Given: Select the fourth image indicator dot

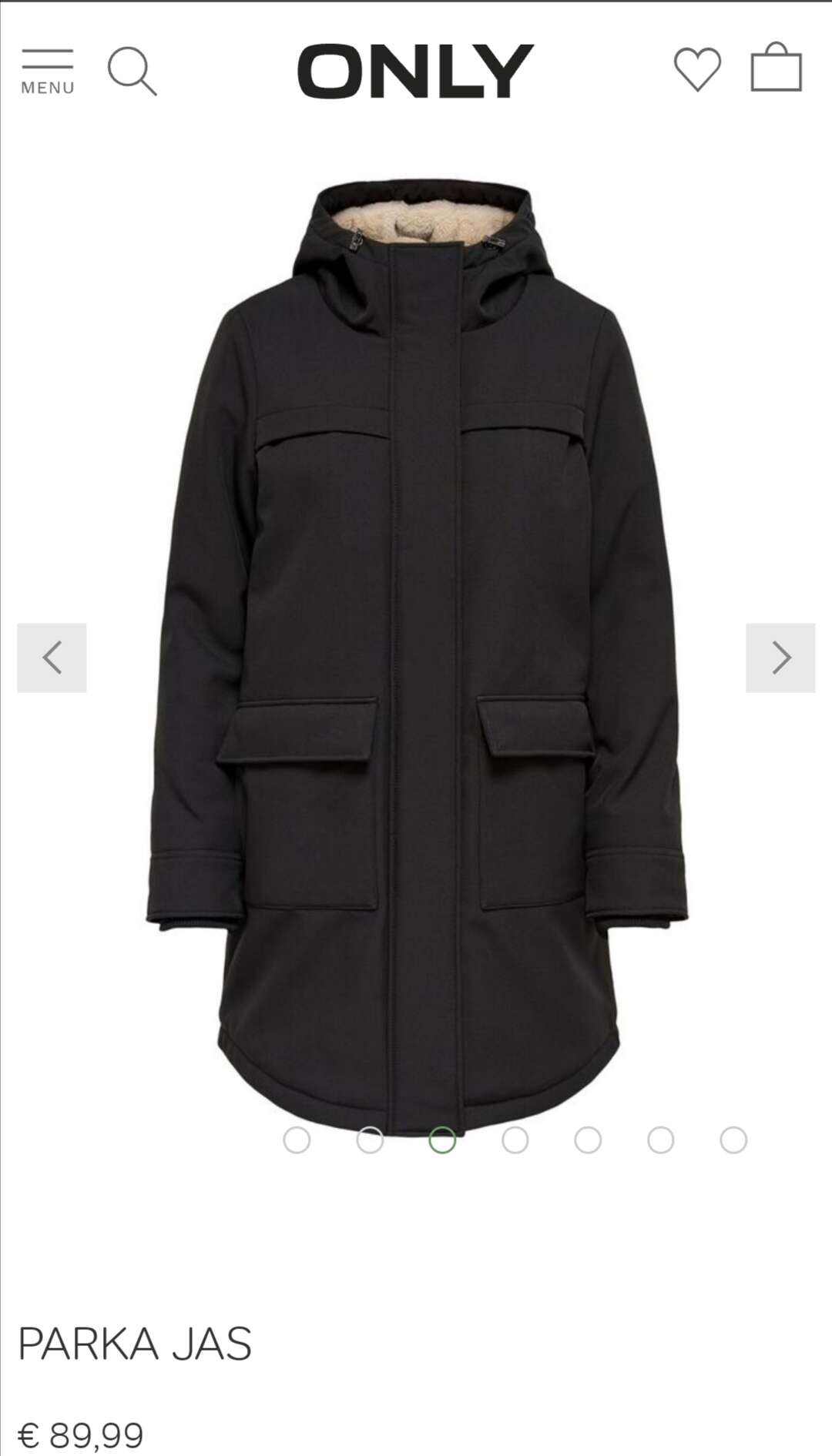Looking at the screenshot, I should [515, 1140].
